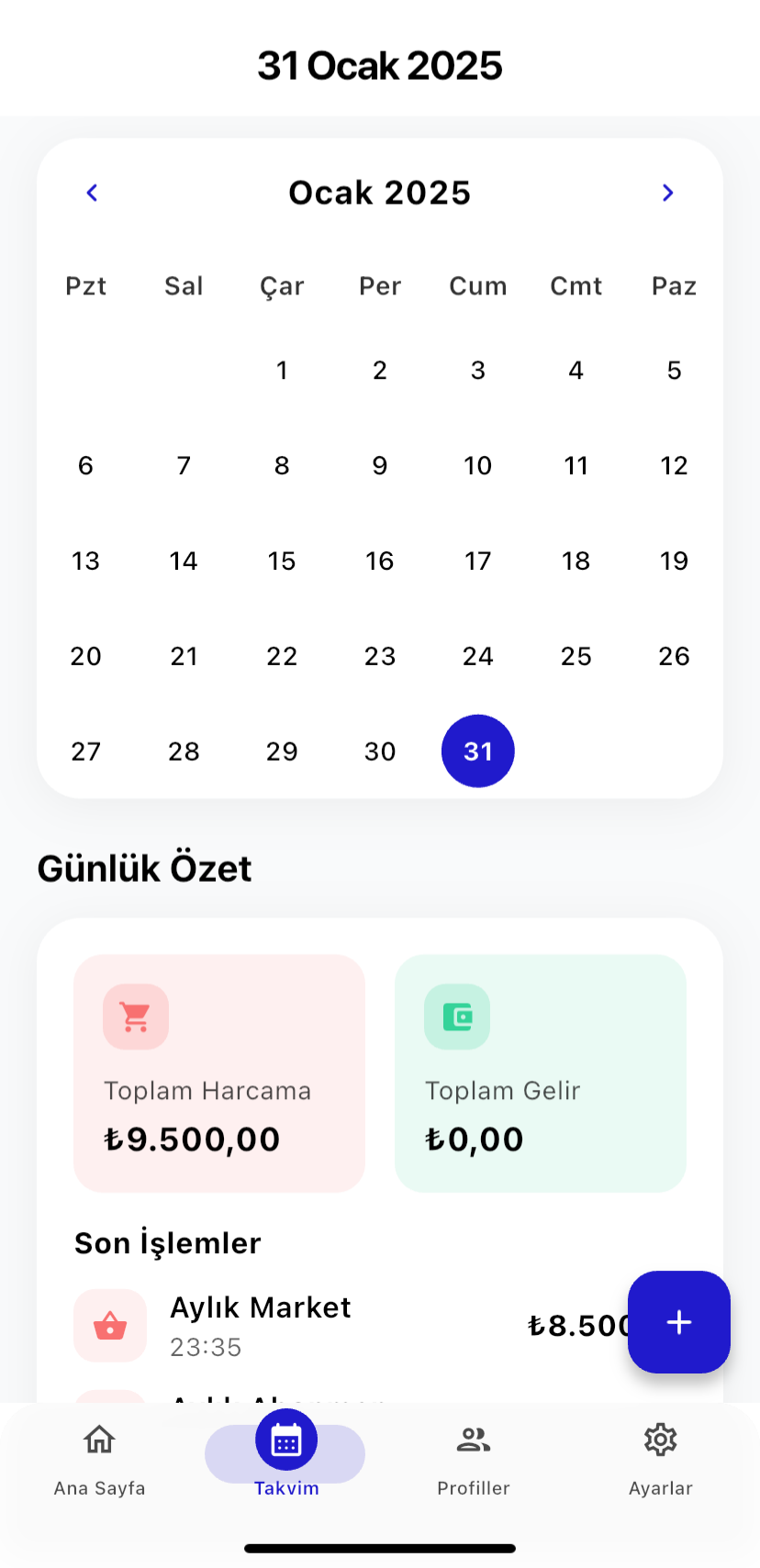Open the Toplam Harcama card

click(219, 1073)
